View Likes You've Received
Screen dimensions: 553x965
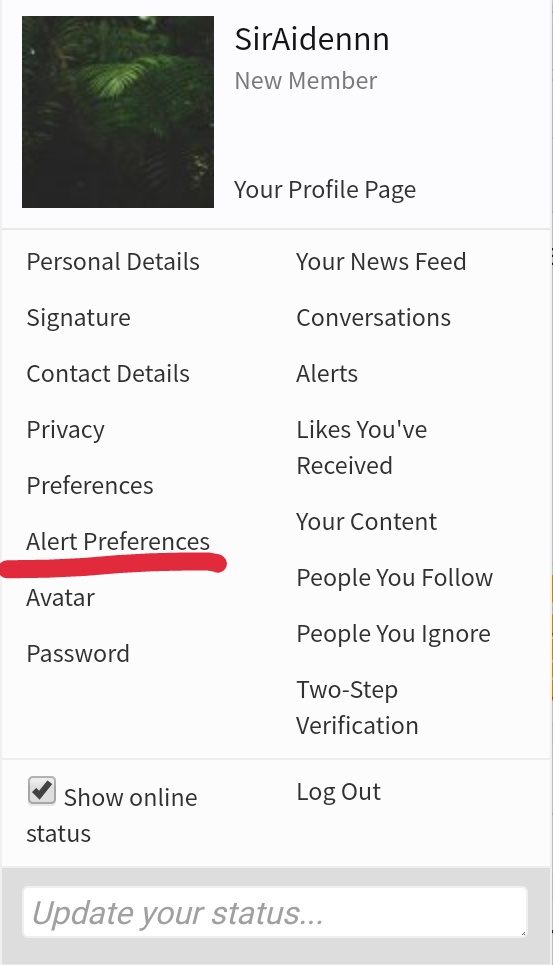pos(362,447)
